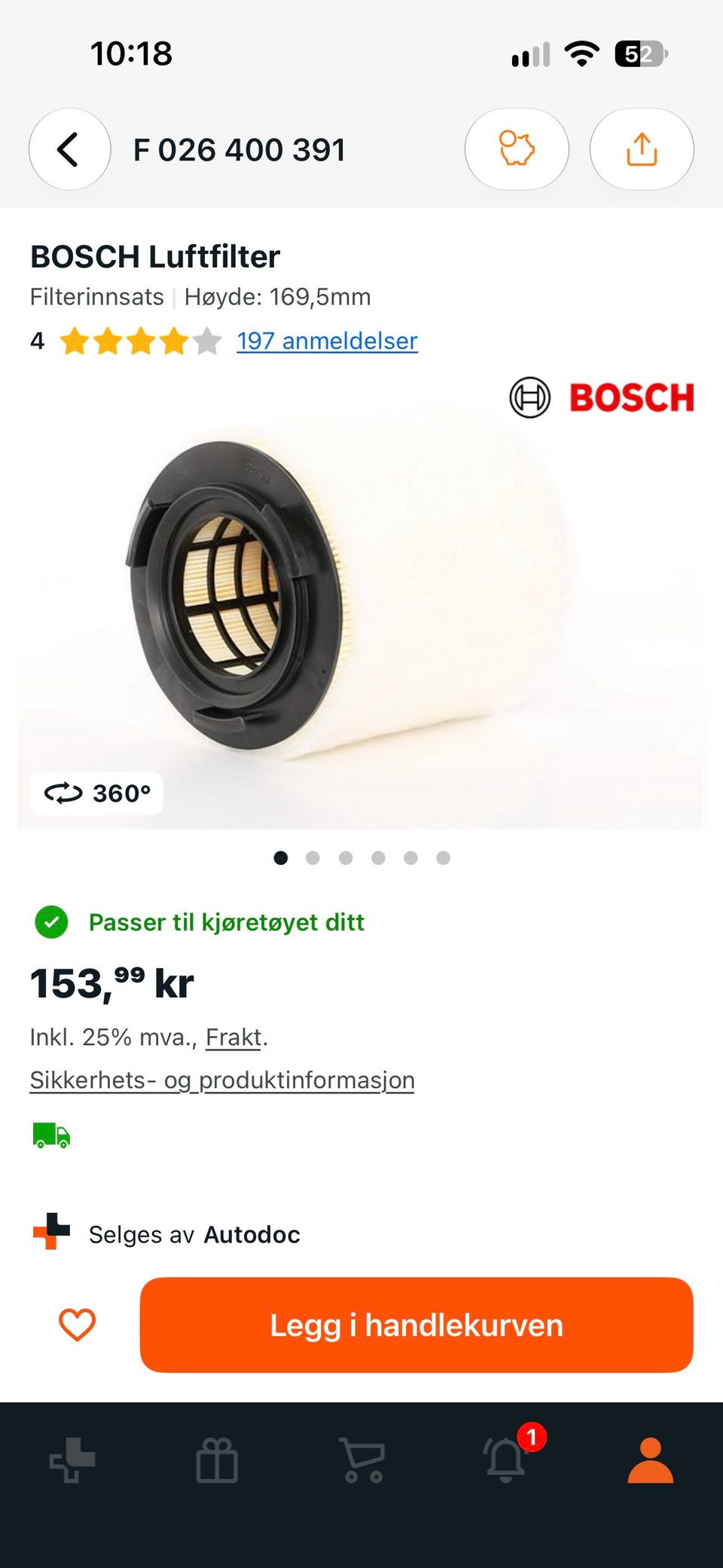Open Sikkerhets- og produktinformasjon link
Viewport: 723px width, 1568px height.
pyautogui.click(x=222, y=1080)
